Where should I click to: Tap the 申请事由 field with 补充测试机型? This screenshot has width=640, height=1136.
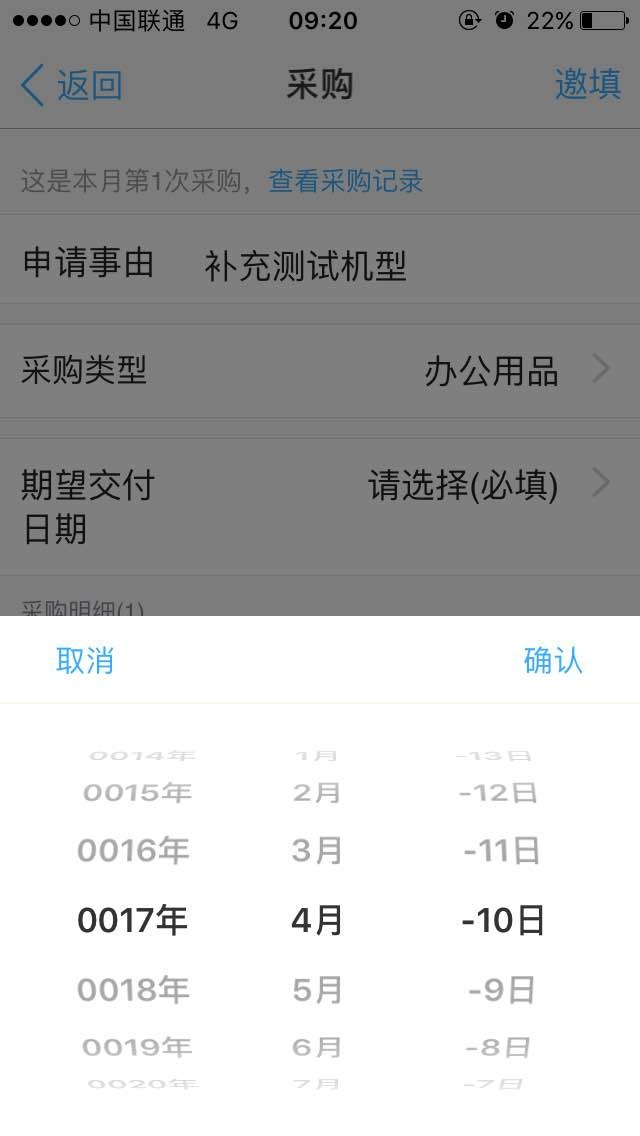point(320,264)
